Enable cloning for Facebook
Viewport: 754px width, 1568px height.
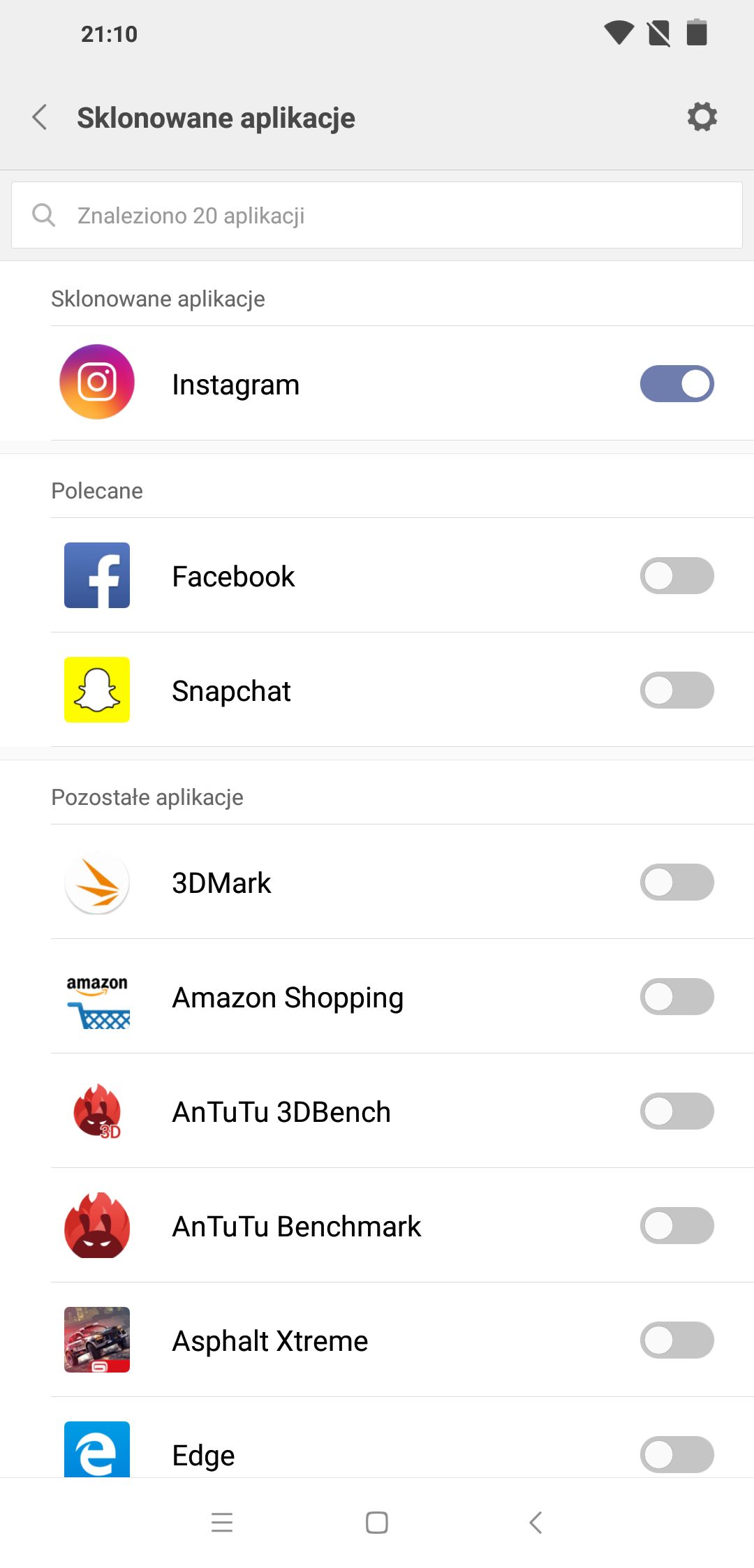677,576
